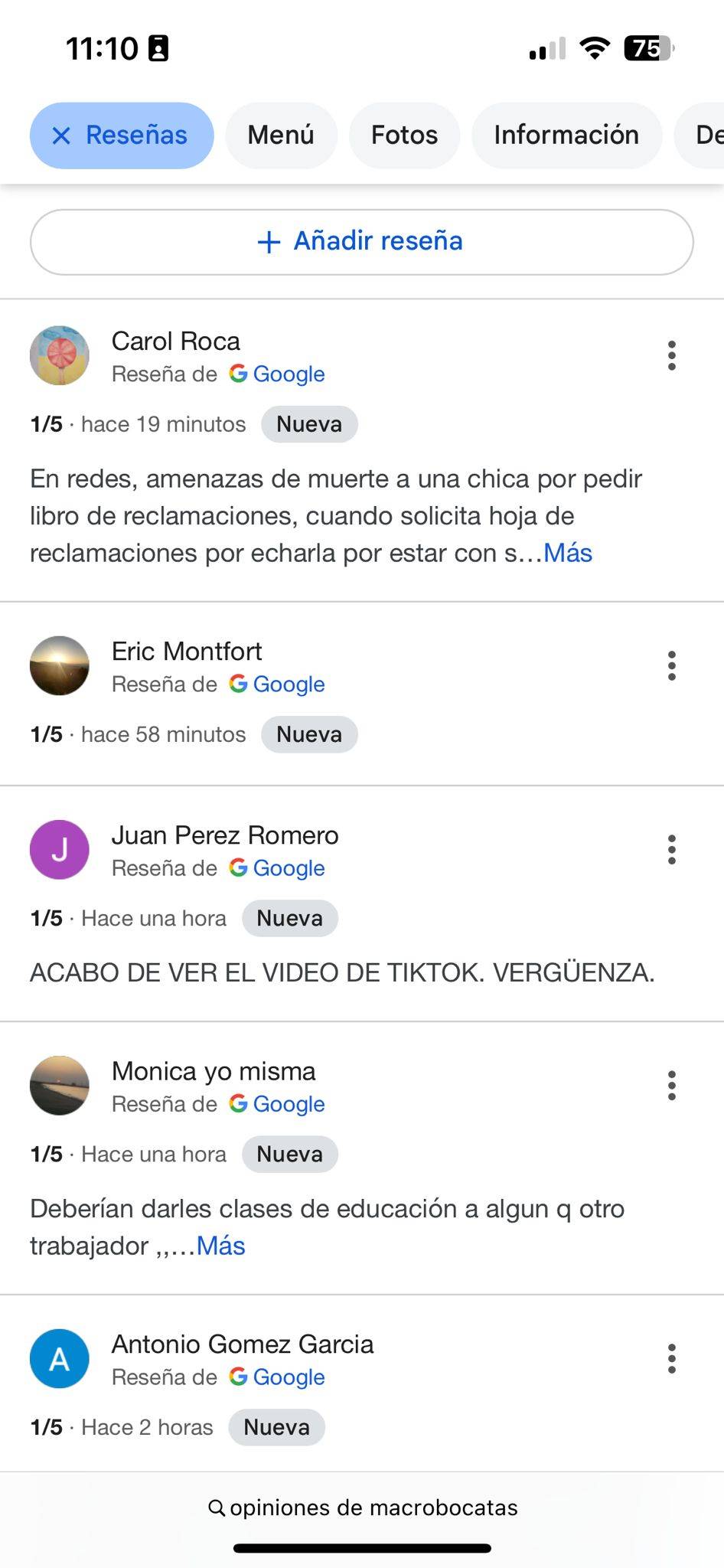The height and width of the screenshot is (1568, 724).
Task: Tap Añadir reseña to write a review
Action: click(361, 241)
